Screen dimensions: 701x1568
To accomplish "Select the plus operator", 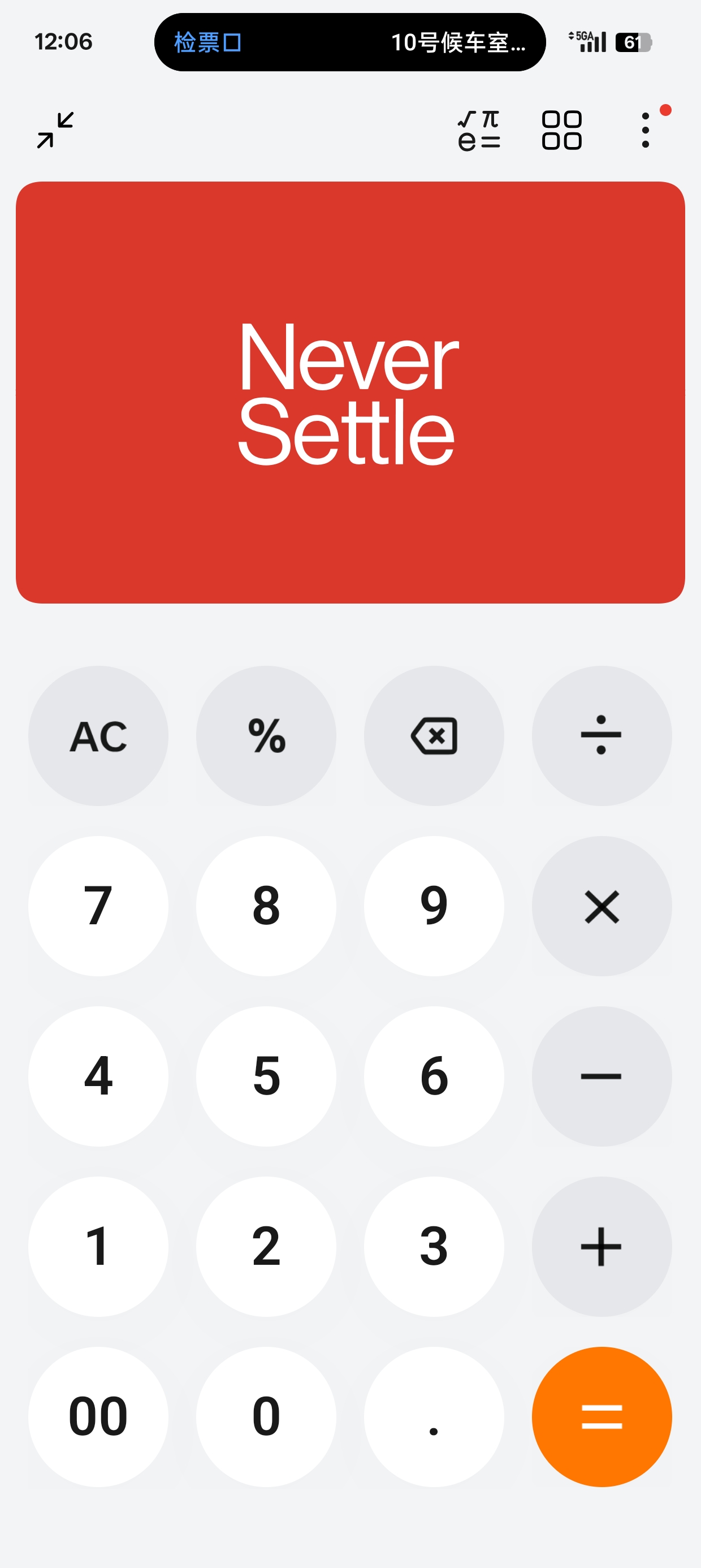I will tap(601, 1246).
